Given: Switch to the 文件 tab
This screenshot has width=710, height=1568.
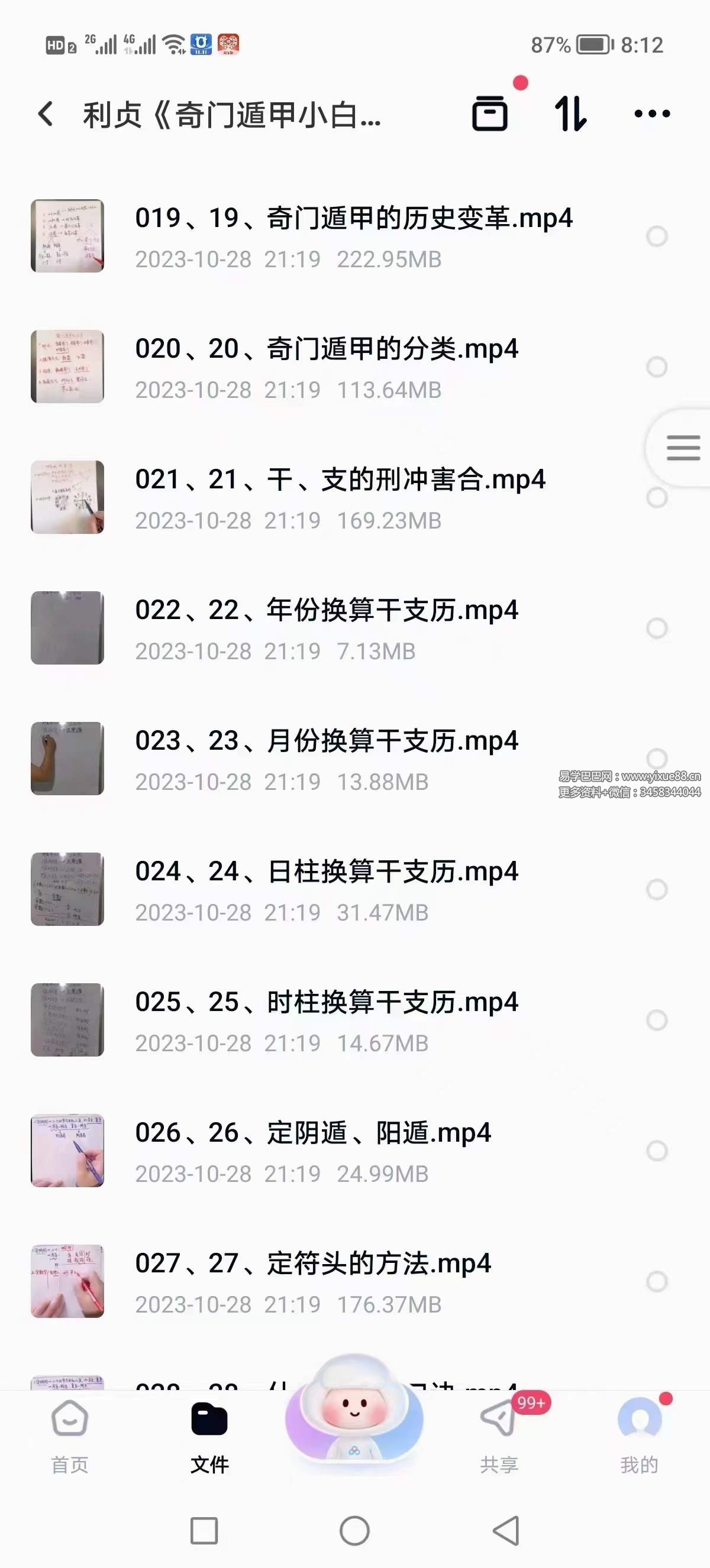Looking at the screenshot, I should [x=209, y=1437].
